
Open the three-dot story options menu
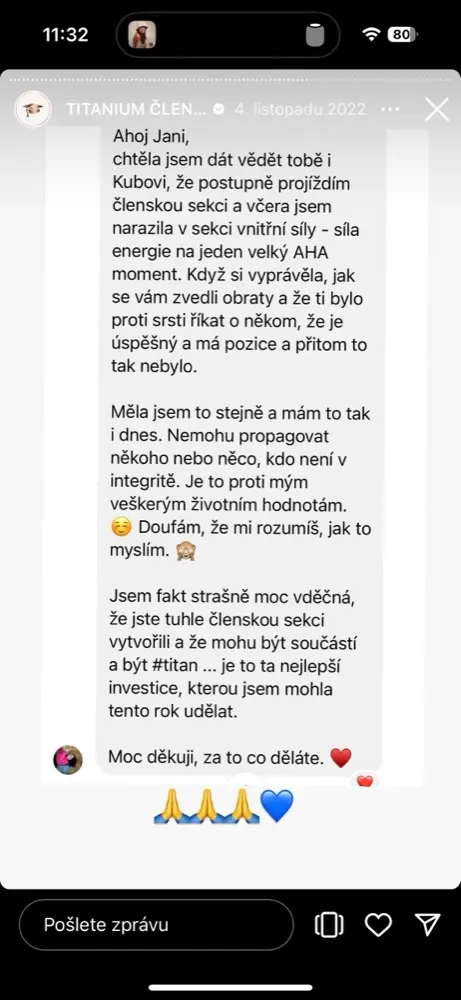pos(390,110)
